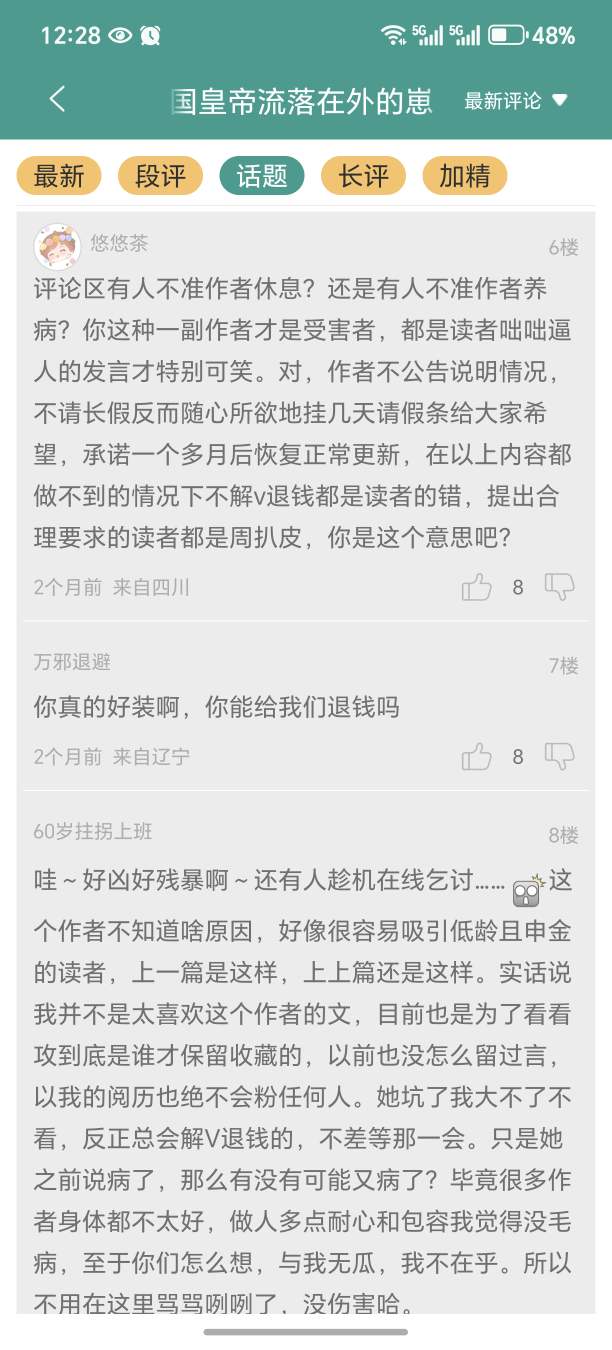Like 悠悠茶's 6楼 comment
612x1350 pixels.
477,587
